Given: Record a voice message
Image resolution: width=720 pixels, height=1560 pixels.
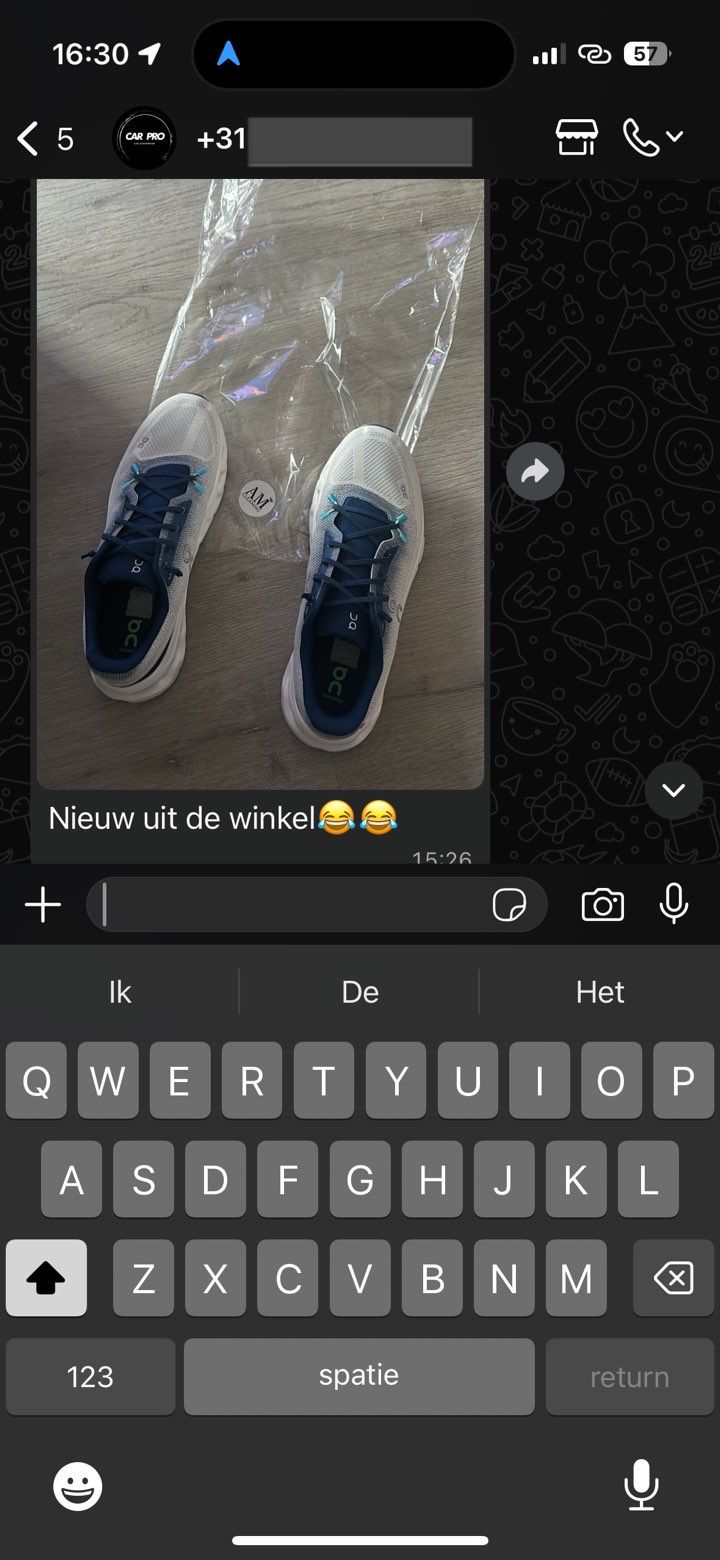Looking at the screenshot, I should click(674, 904).
